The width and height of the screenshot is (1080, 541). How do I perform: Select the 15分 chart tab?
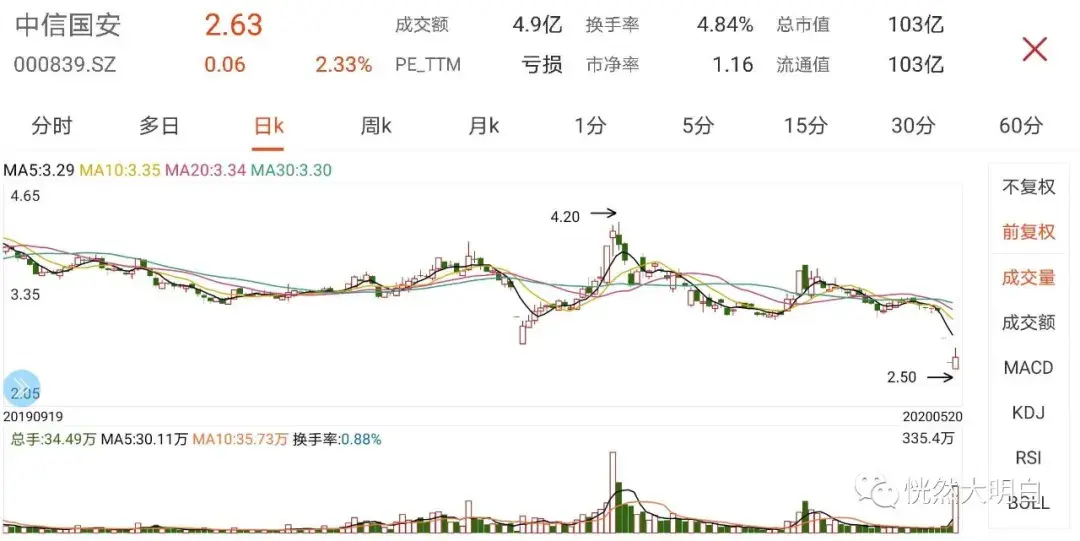click(805, 126)
